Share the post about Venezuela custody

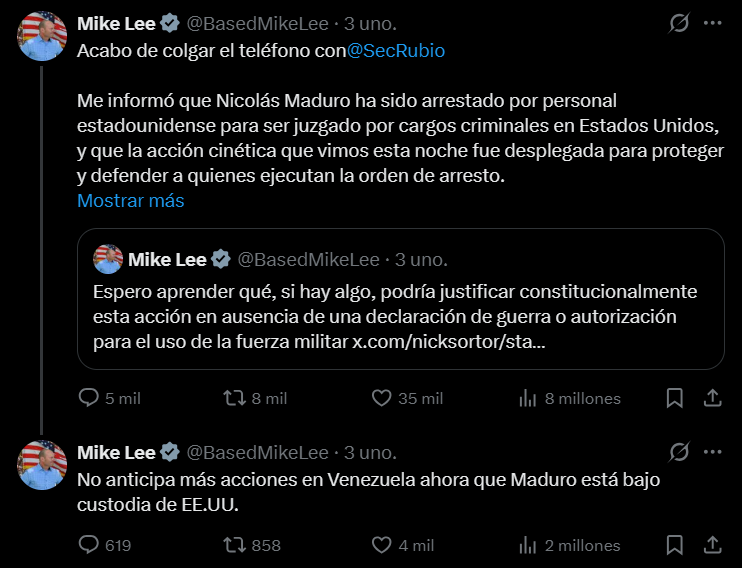click(x=712, y=545)
